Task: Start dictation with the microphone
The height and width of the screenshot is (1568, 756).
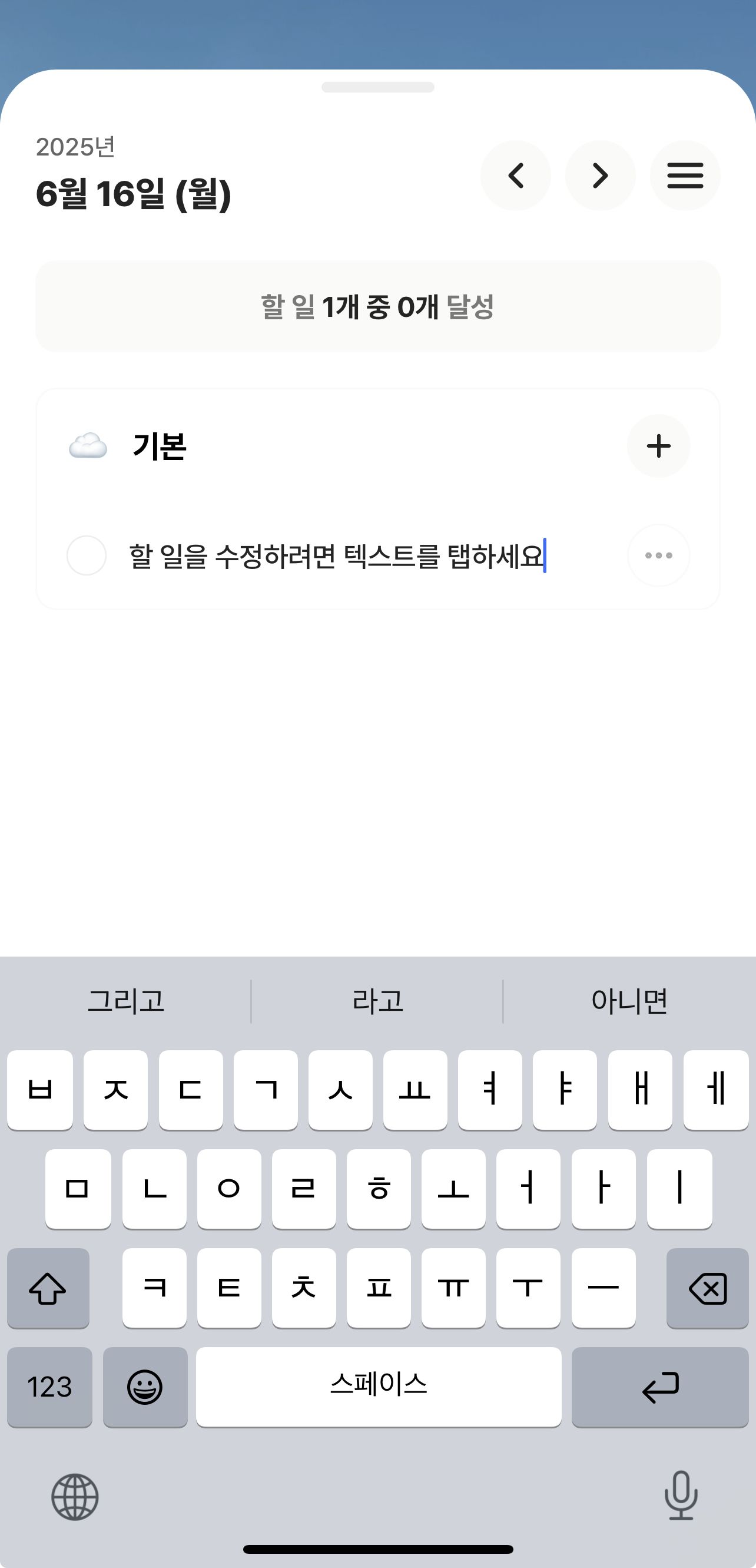Action: tap(681, 1496)
